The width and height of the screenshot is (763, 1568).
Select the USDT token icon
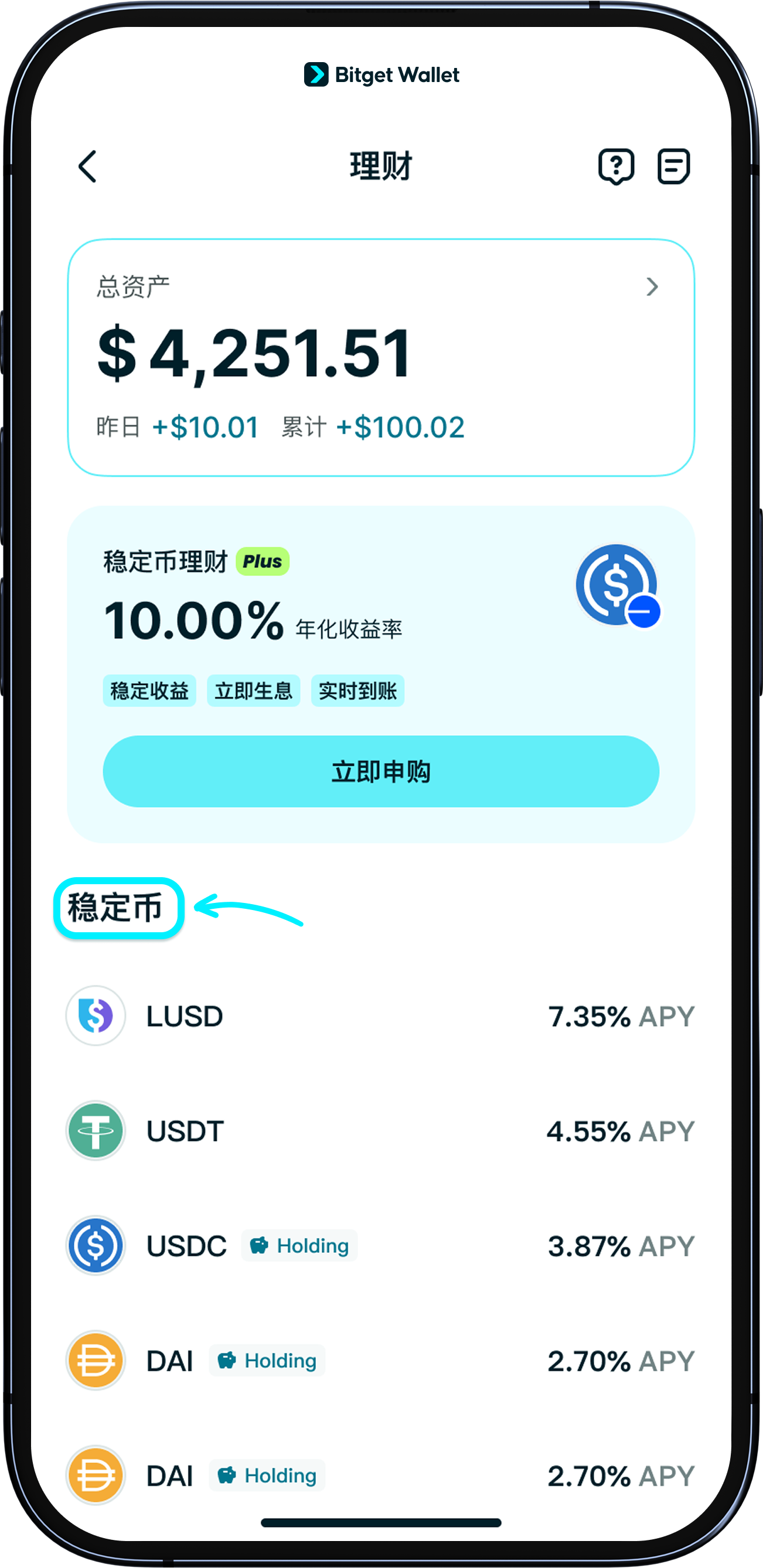click(x=96, y=1131)
